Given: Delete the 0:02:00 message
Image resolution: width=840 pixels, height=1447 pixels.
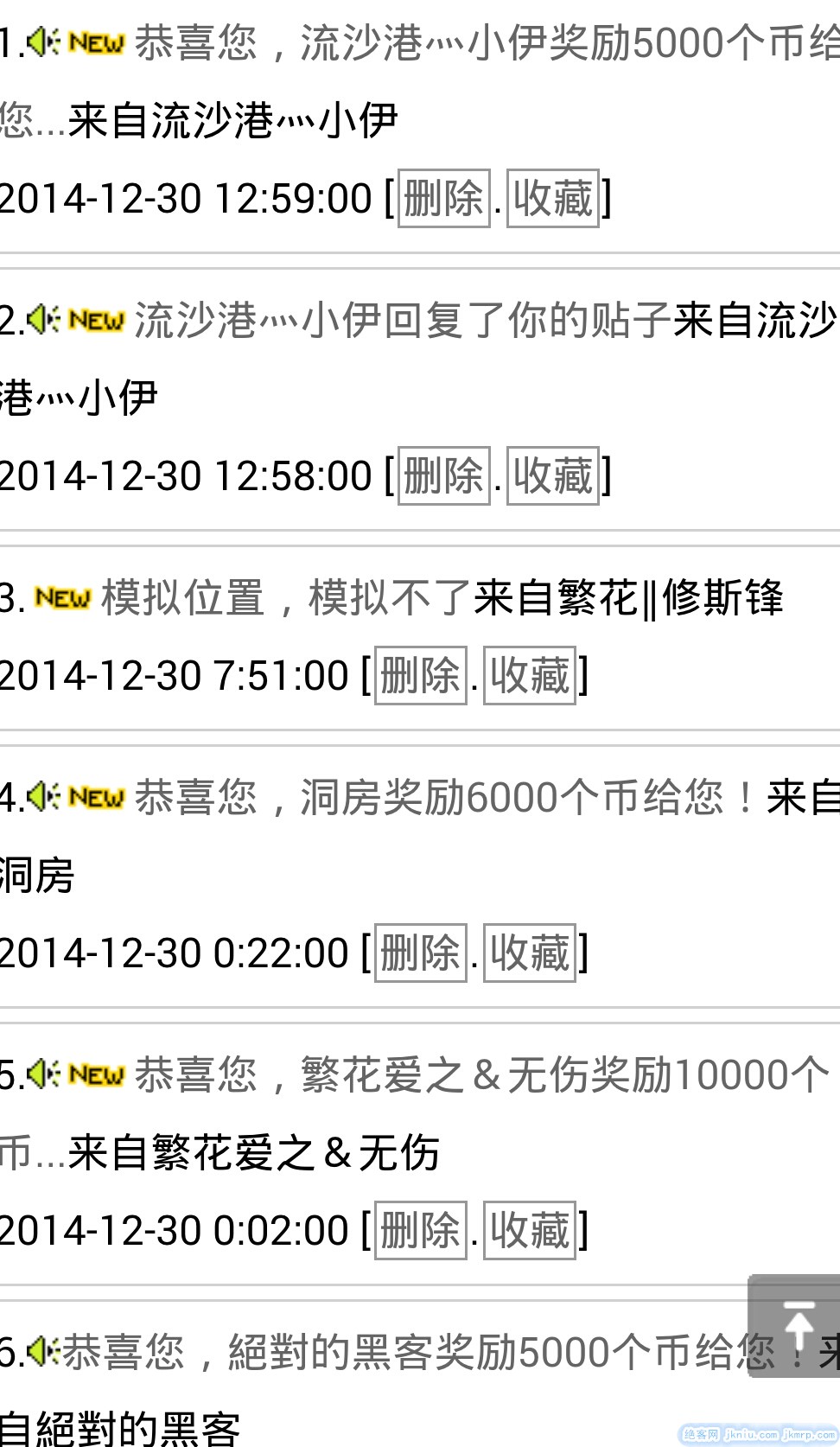Looking at the screenshot, I should click(x=420, y=1231).
